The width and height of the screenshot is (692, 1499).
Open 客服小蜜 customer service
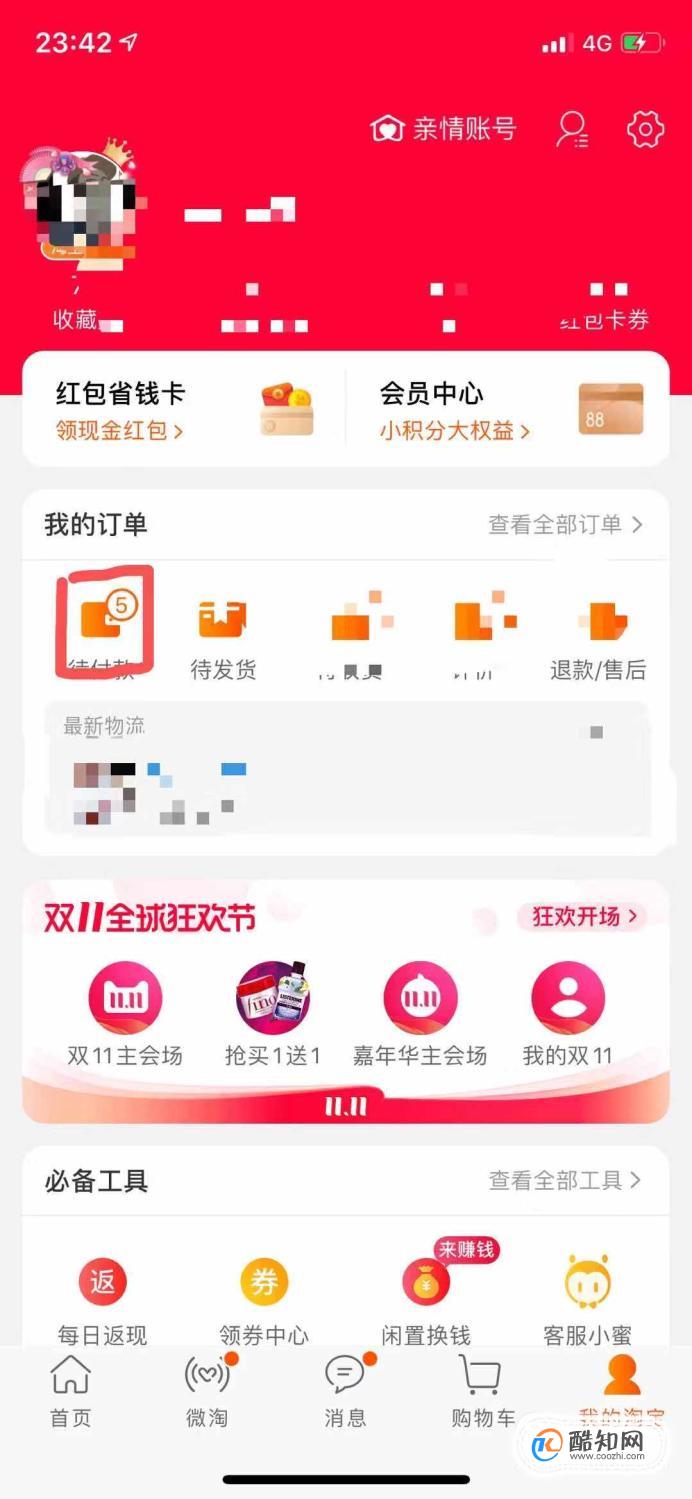click(588, 1299)
